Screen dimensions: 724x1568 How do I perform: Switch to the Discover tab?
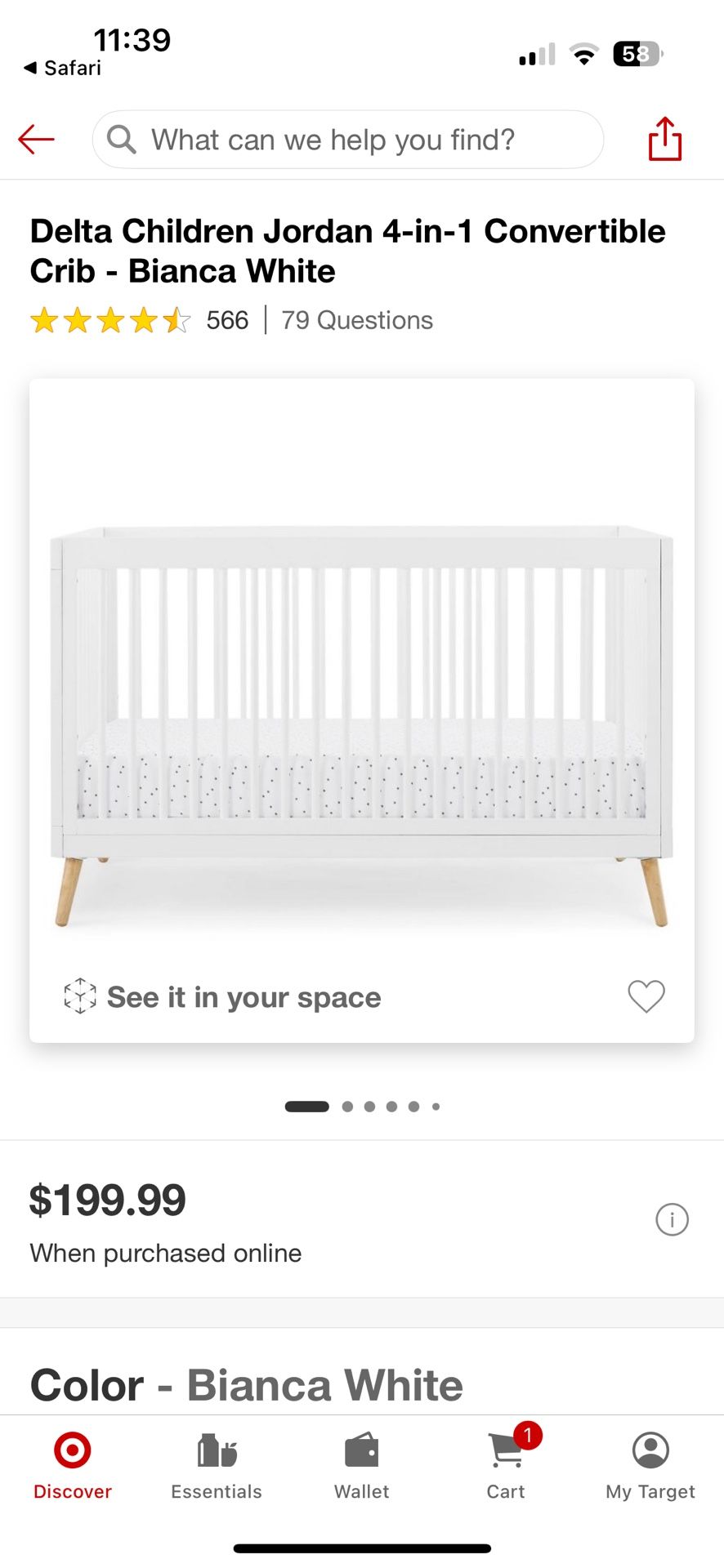[73, 1466]
